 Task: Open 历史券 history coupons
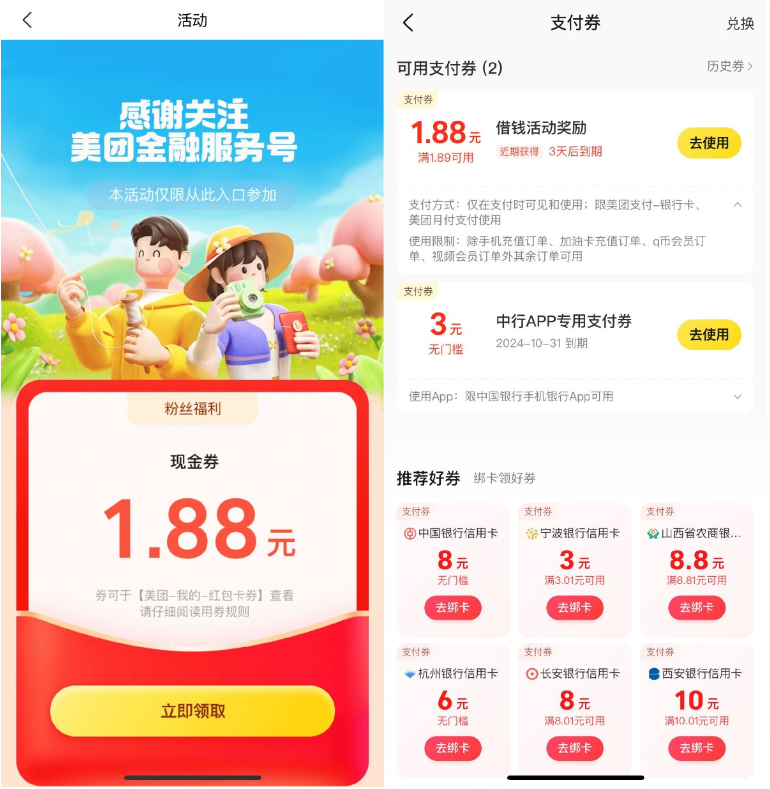point(729,66)
